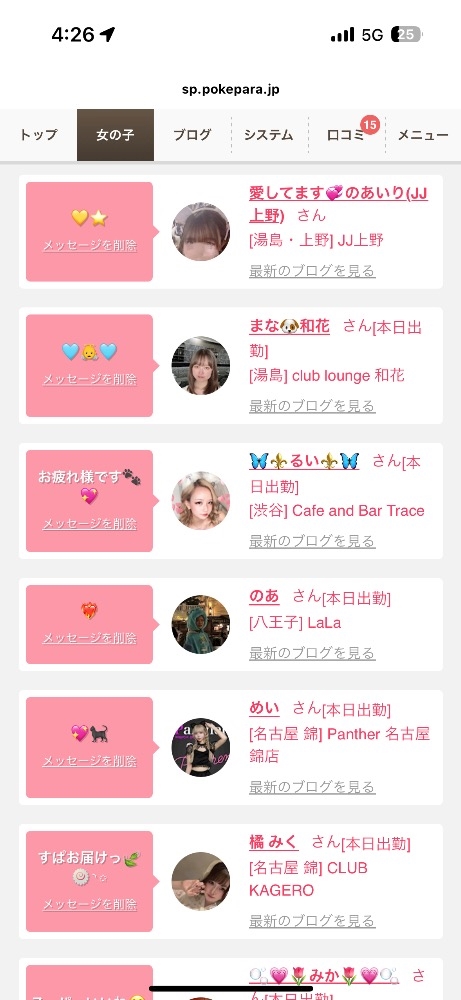Delete the message sent to めい
461x1000 pixels.
(x=90, y=761)
